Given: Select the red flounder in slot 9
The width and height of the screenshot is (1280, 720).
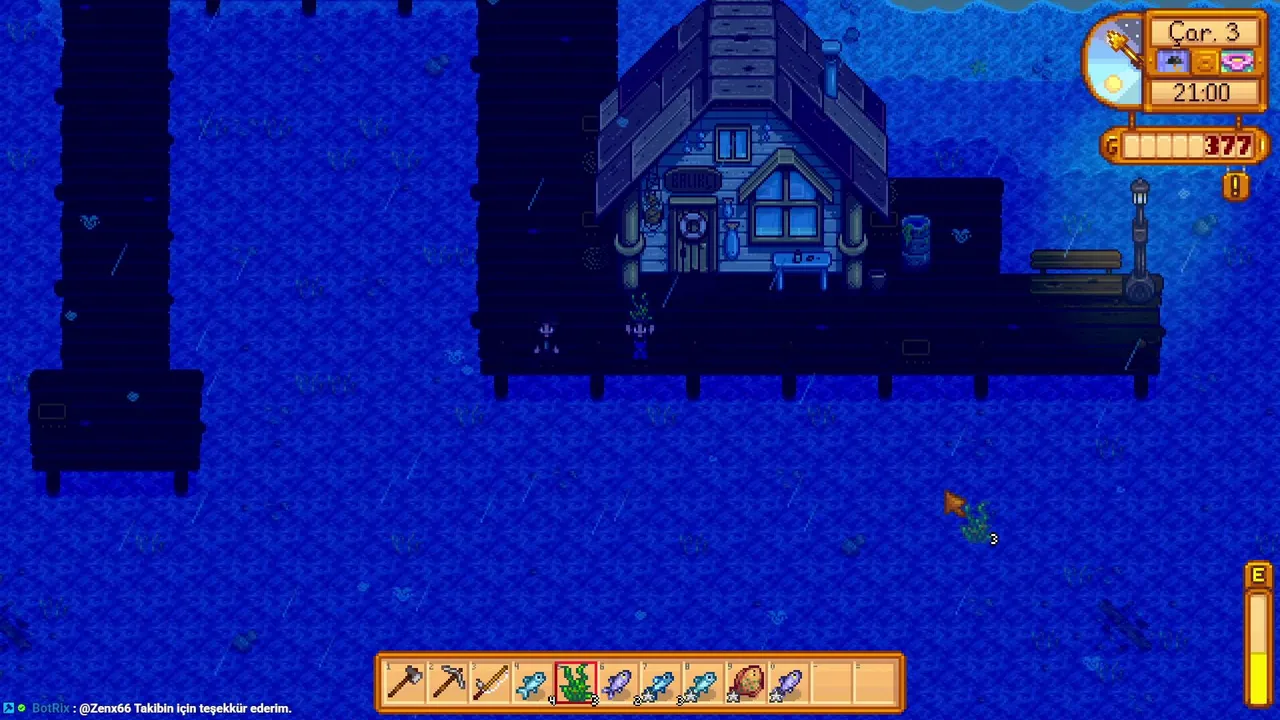Looking at the screenshot, I should click(x=748, y=684).
